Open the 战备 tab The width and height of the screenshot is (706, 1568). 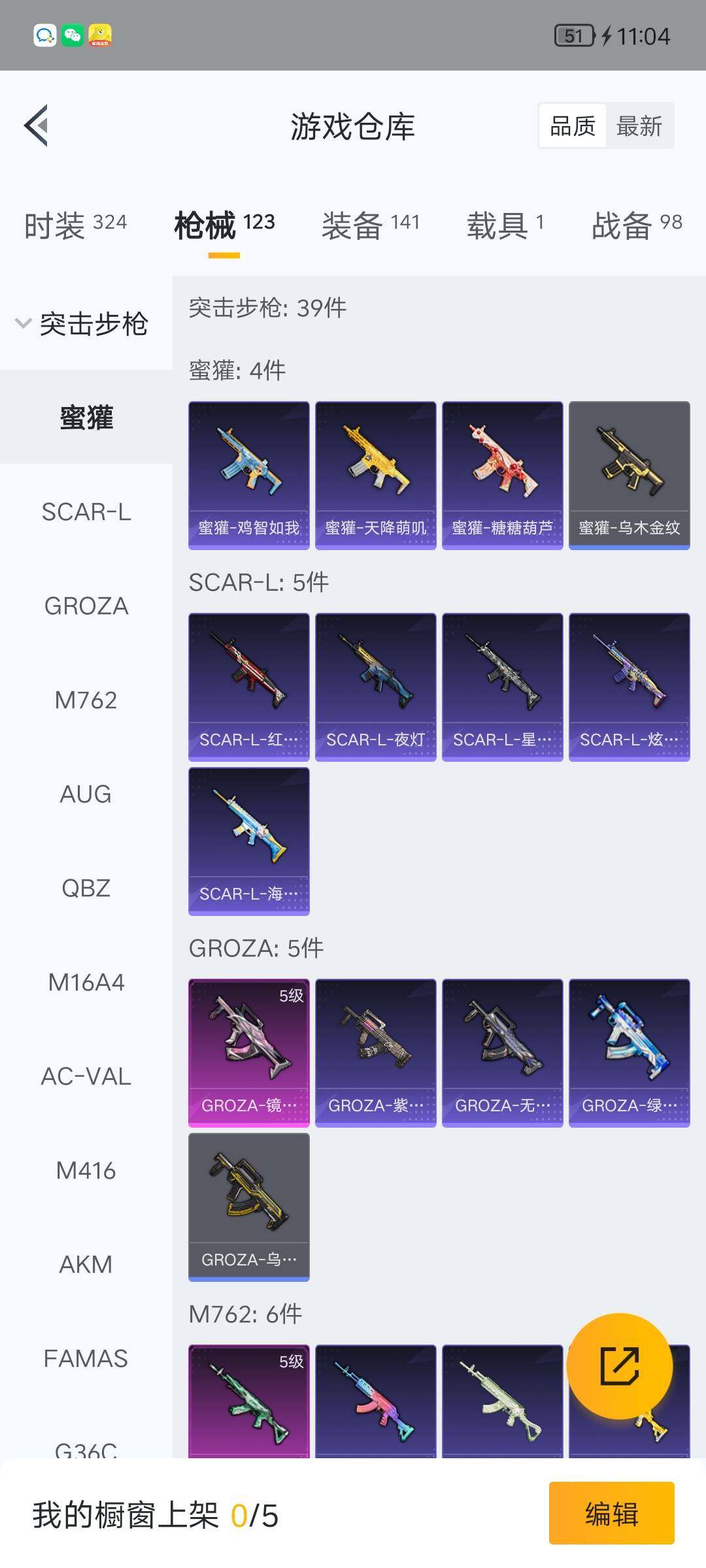point(637,225)
